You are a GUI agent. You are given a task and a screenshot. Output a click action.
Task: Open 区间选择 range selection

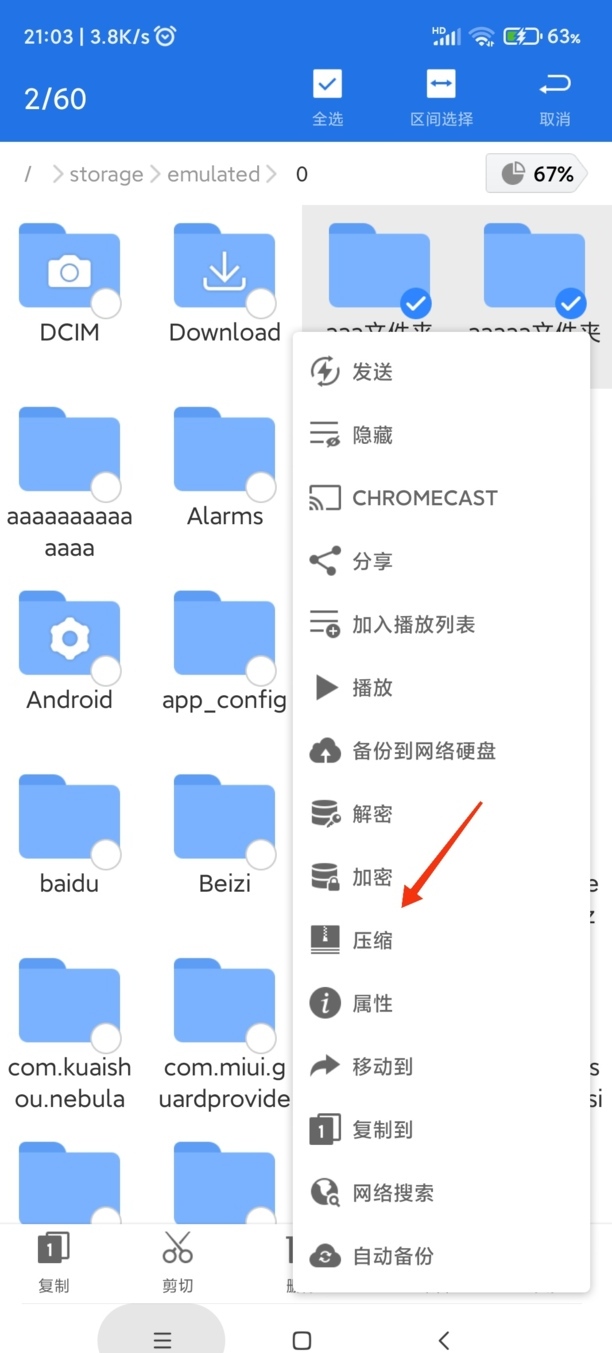click(x=441, y=97)
